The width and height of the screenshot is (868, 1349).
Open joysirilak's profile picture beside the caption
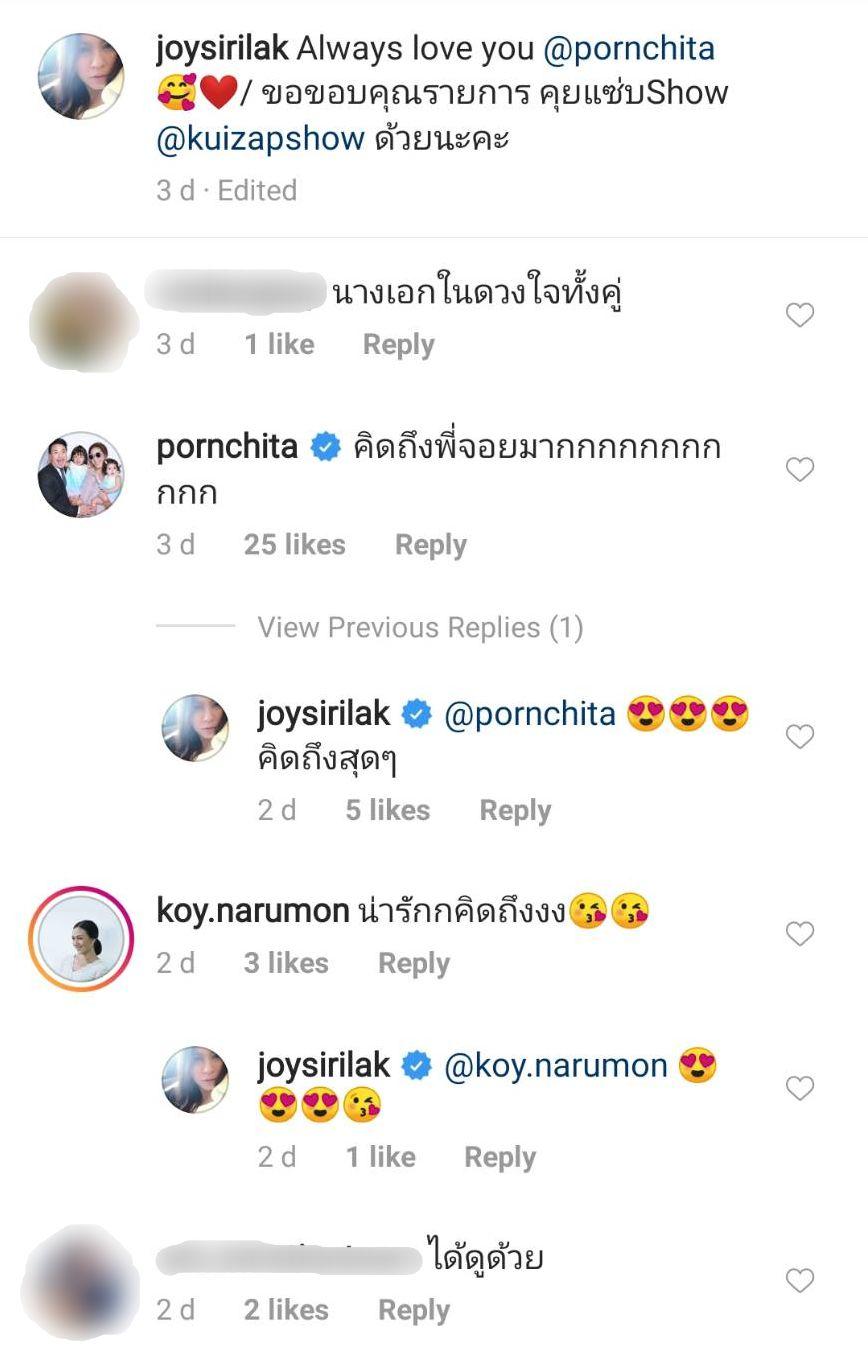tap(80, 75)
